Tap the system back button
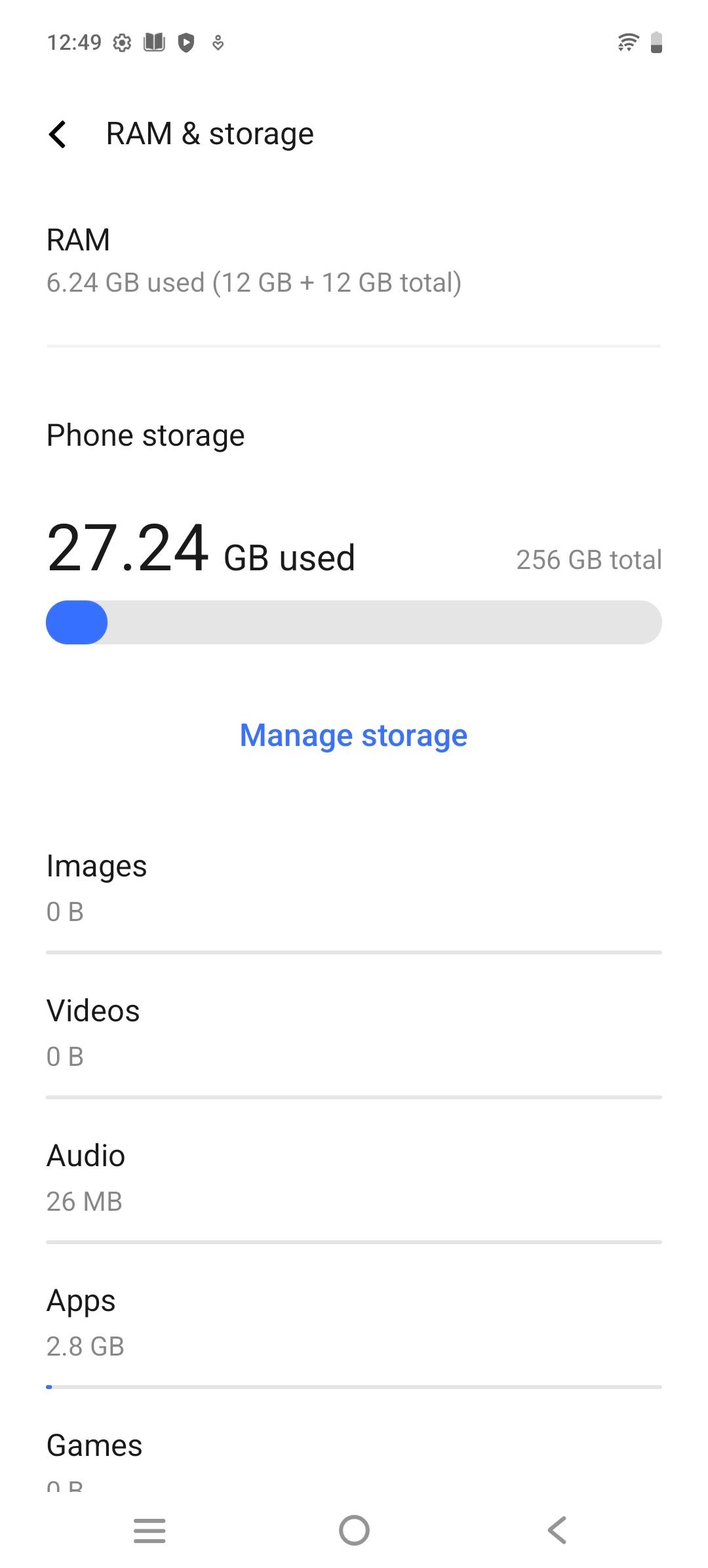 [x=557, y=1531]
